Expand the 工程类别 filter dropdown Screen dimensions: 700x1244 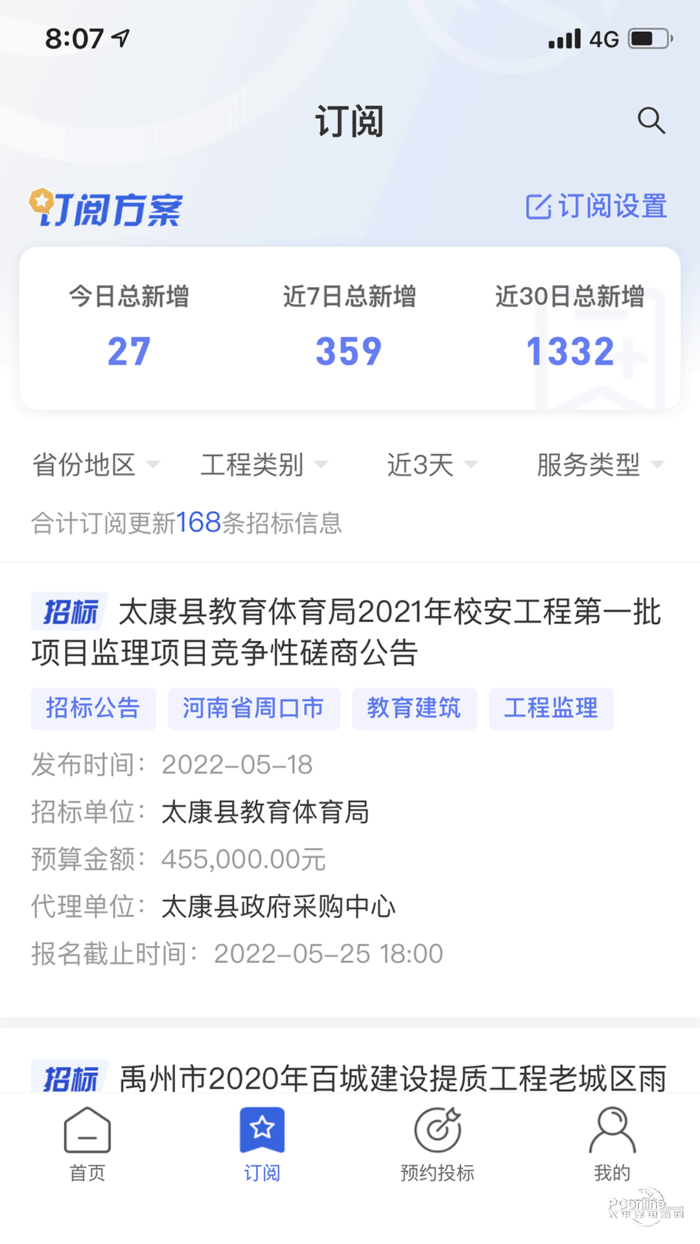point(263,465)
